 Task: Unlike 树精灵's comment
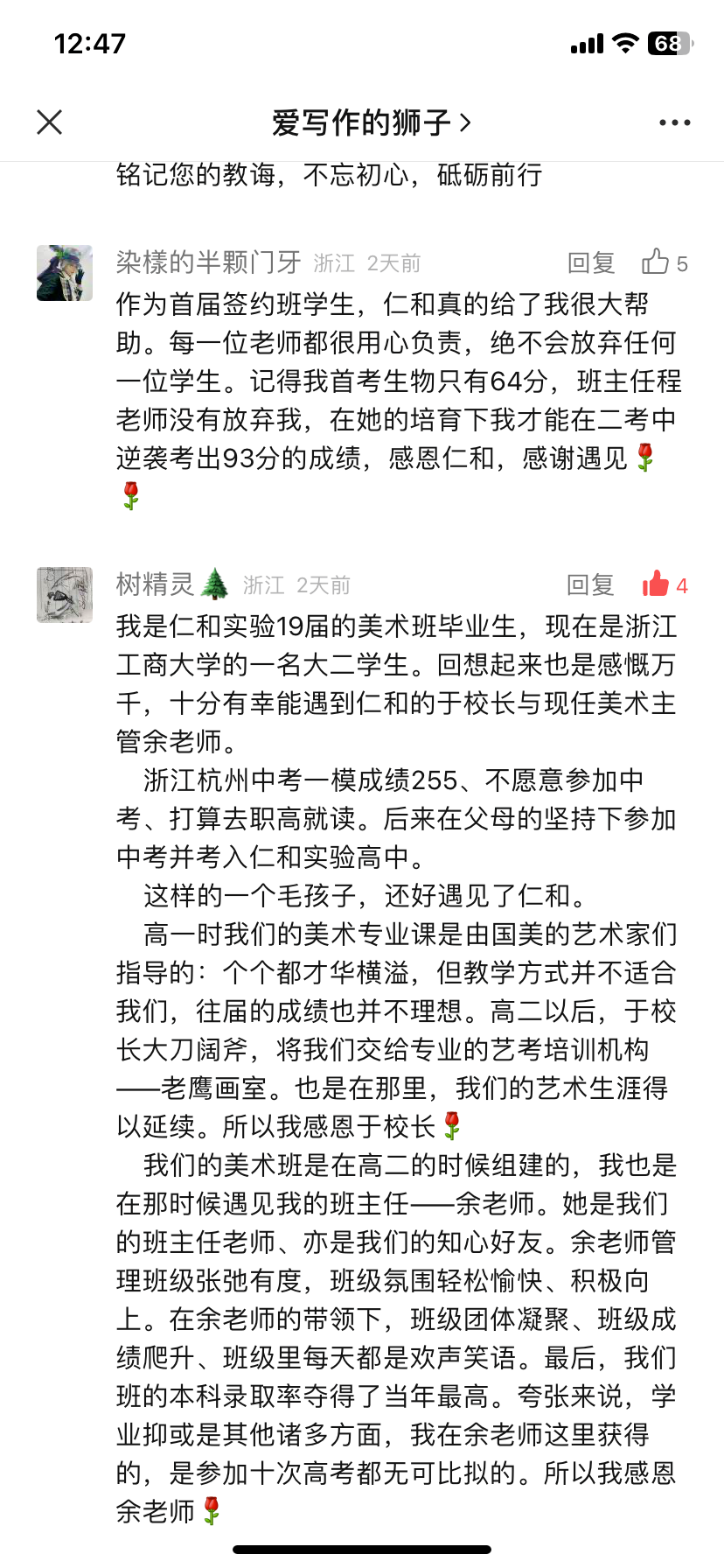coord(658,584)
